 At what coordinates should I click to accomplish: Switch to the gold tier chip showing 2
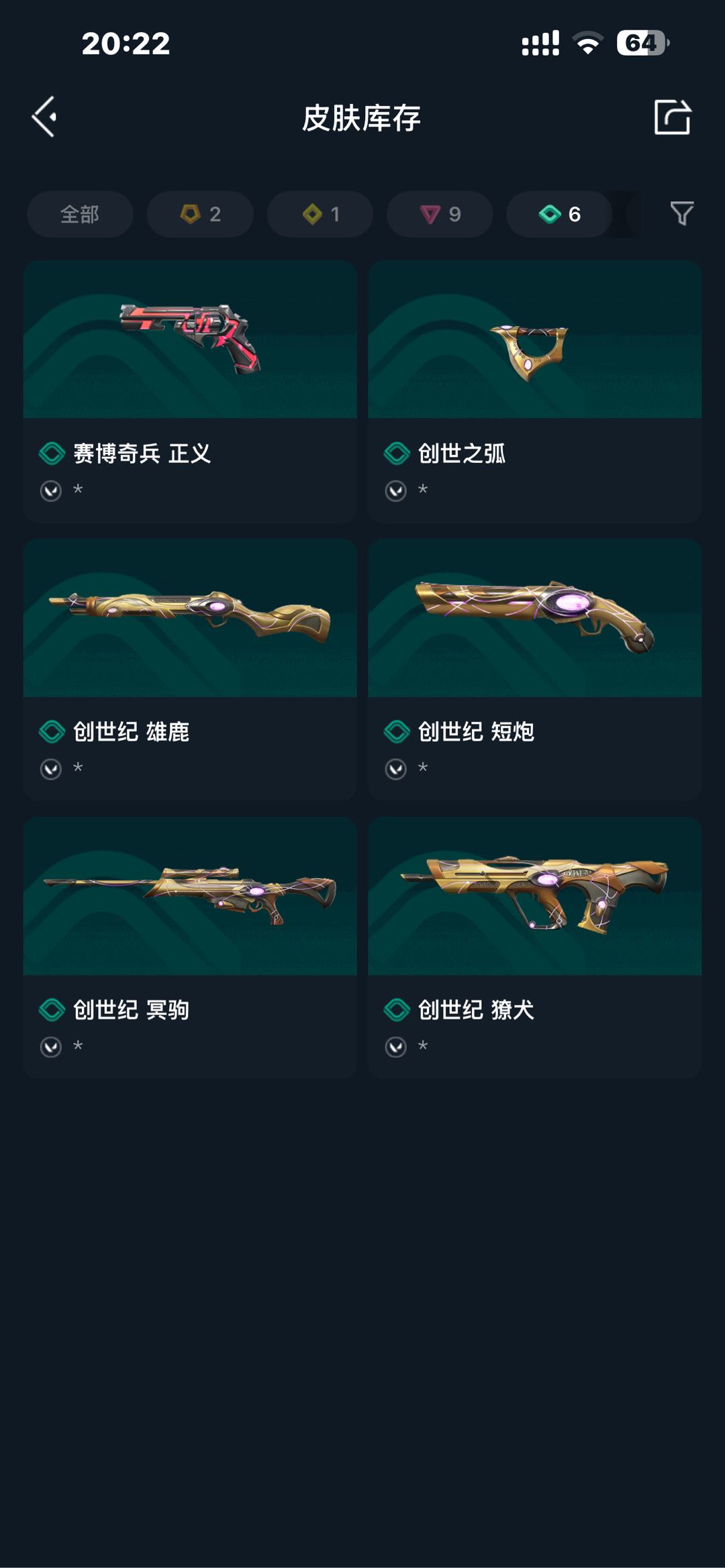click(200, 214)
